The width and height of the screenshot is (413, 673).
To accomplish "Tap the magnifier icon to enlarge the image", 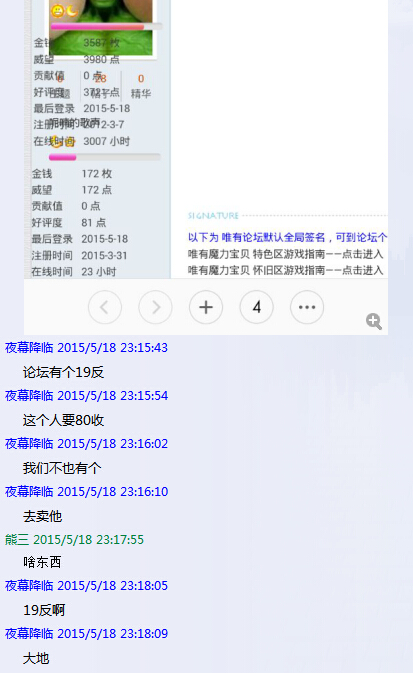I will pos(374,321).
